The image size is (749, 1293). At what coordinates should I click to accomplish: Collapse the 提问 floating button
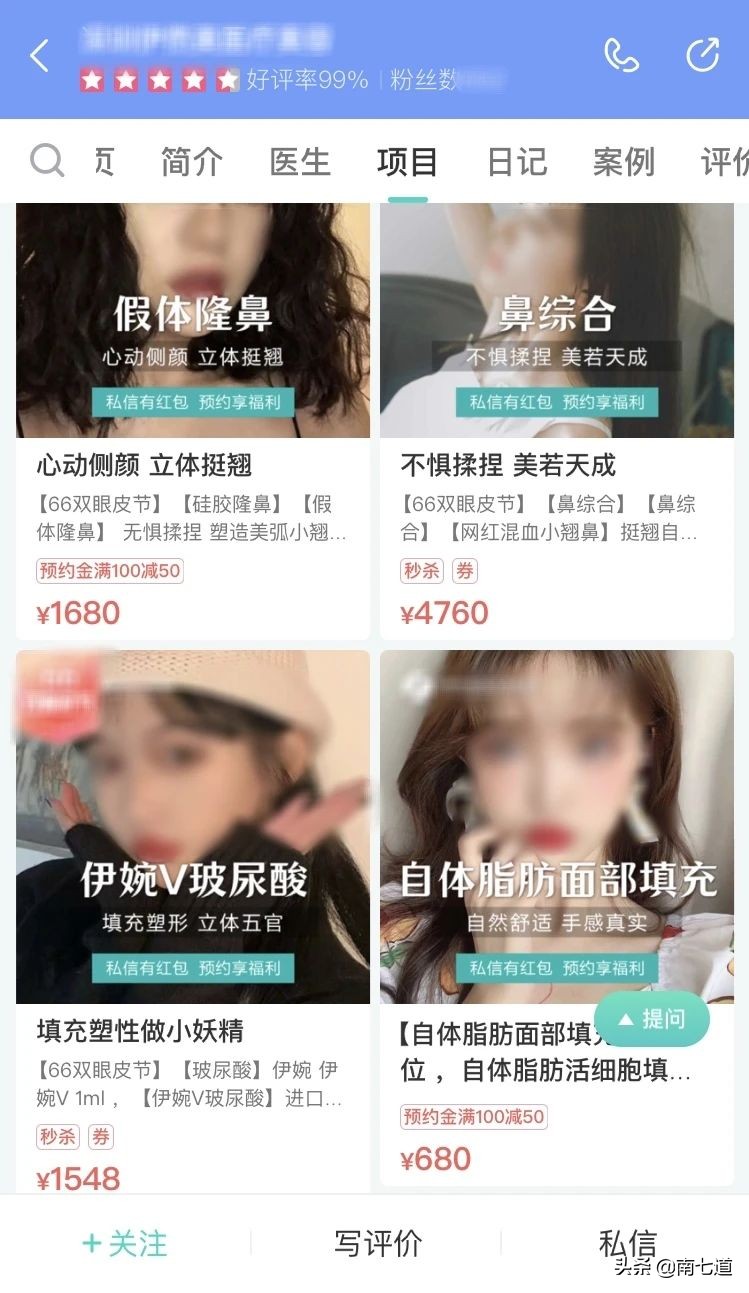(651, 1018)
